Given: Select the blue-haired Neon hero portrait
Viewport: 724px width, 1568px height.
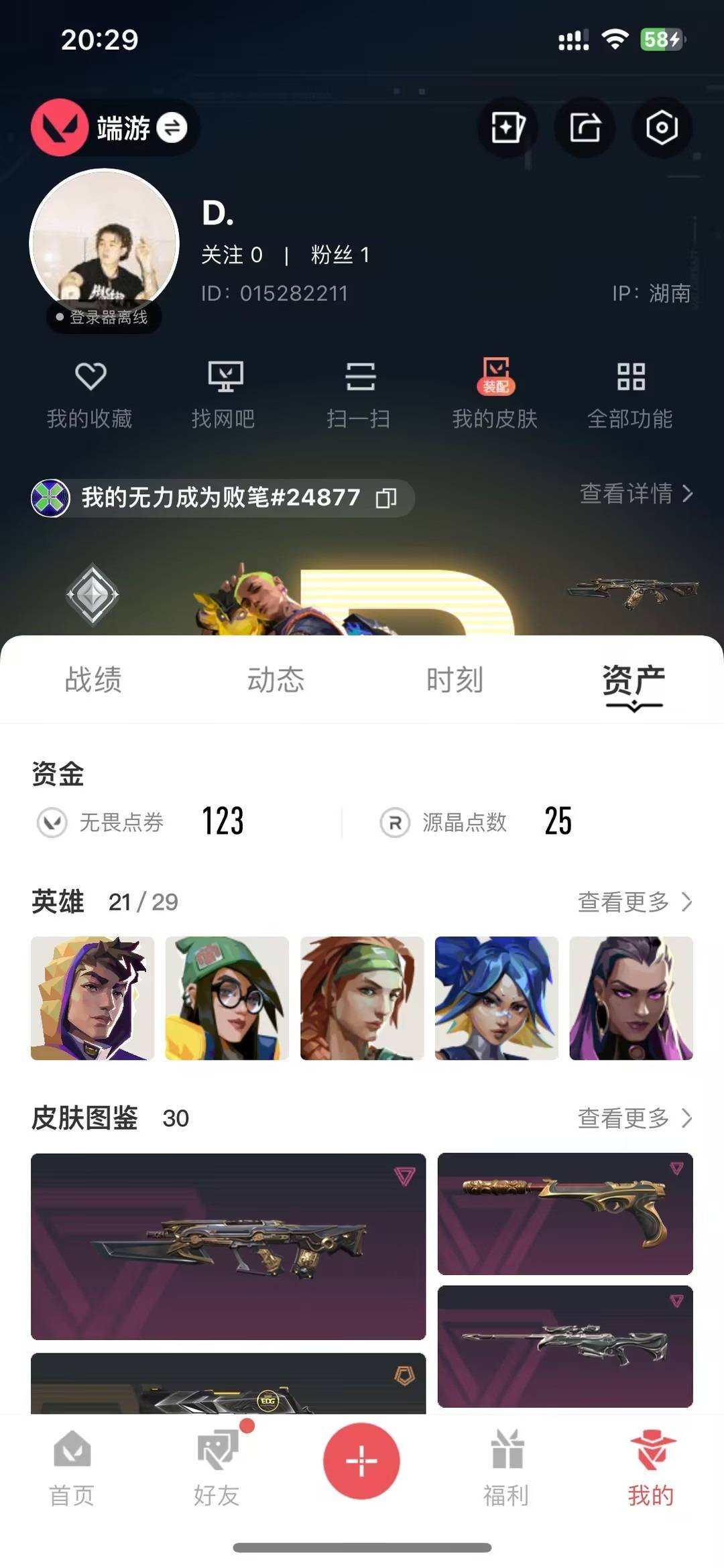Looking at the screenshot, I should coord(497,998).
